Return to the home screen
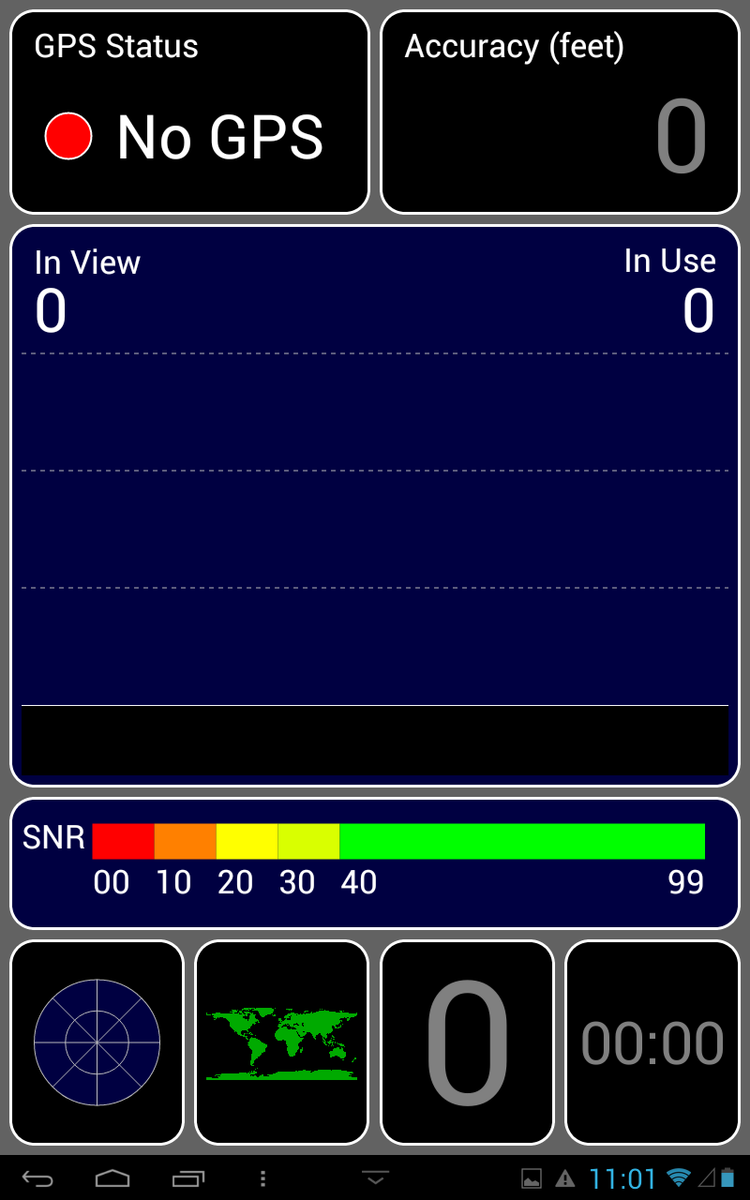 coord(112,1179)
